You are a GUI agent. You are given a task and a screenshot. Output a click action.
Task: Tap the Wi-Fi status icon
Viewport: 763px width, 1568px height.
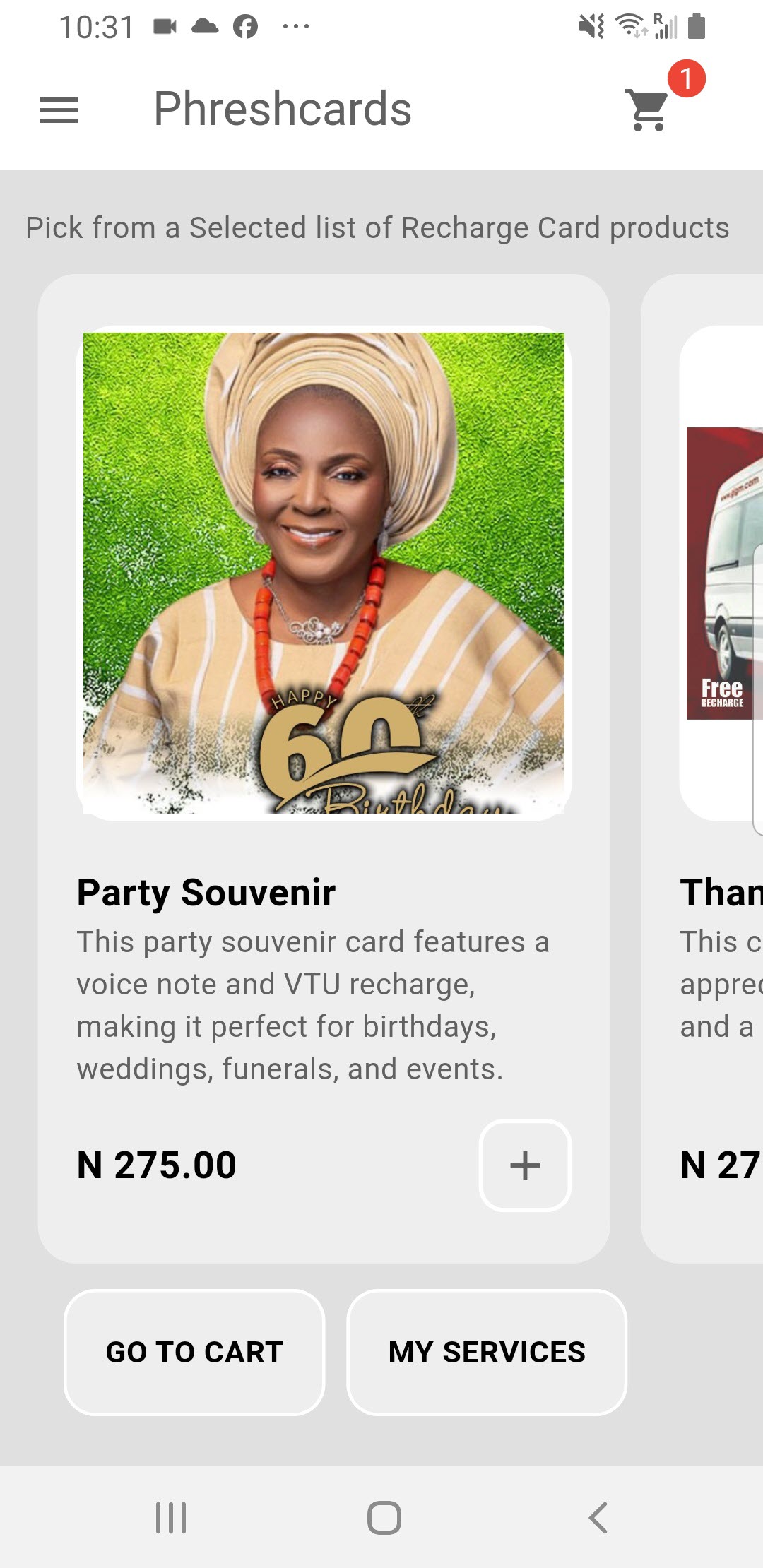click(x=631, y=27)
